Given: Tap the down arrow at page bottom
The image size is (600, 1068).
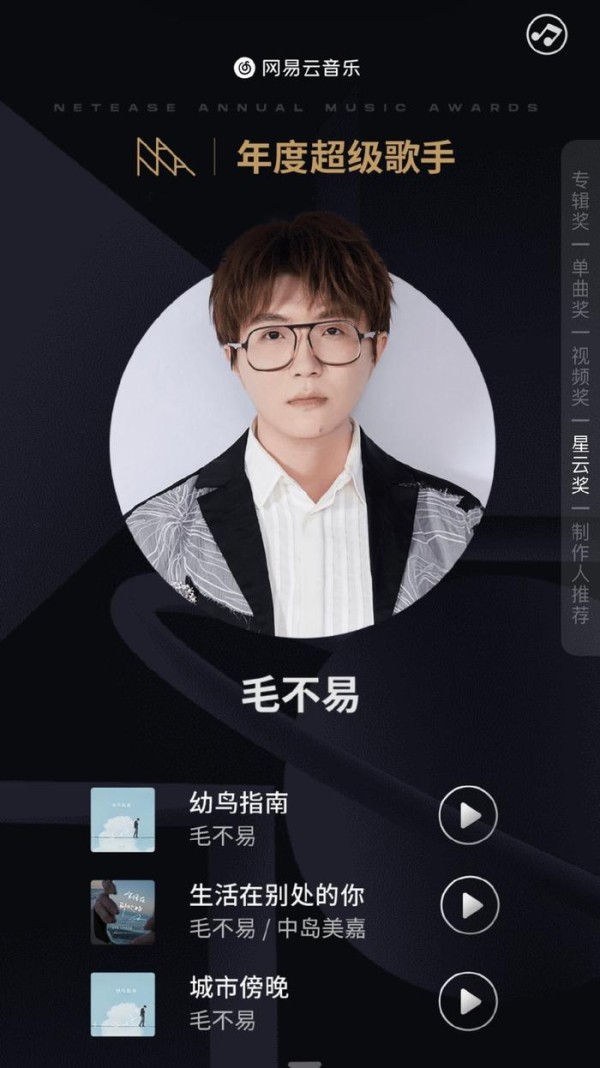Looking at the screenshot, I should 304,1064.
